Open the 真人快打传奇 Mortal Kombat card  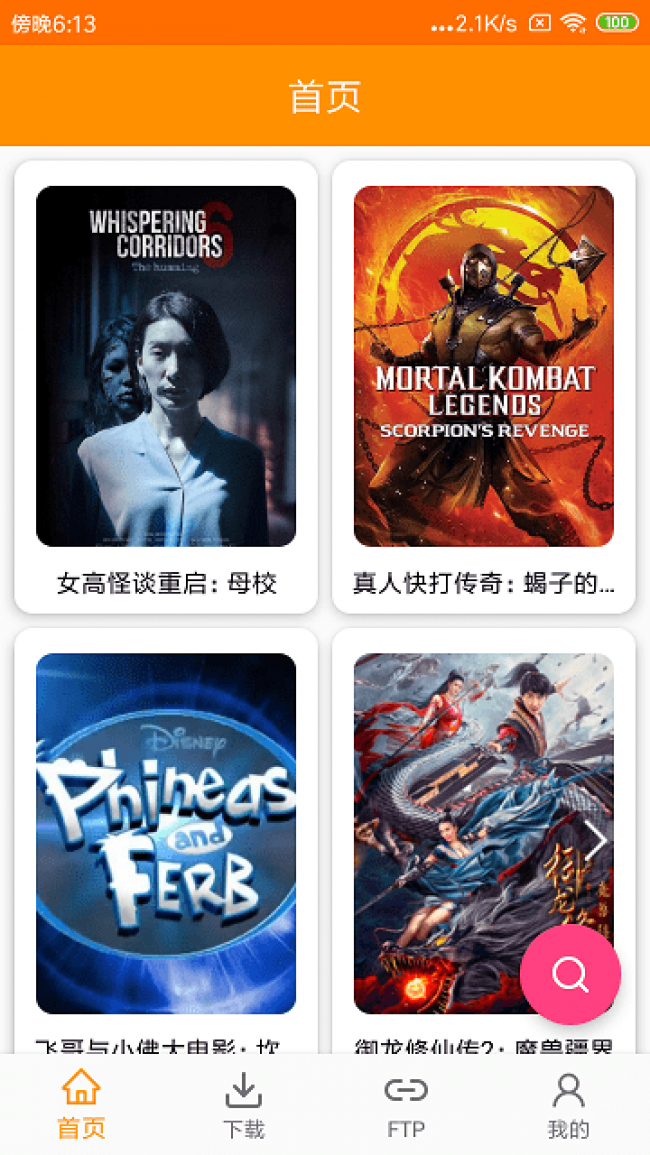(484, 386)
